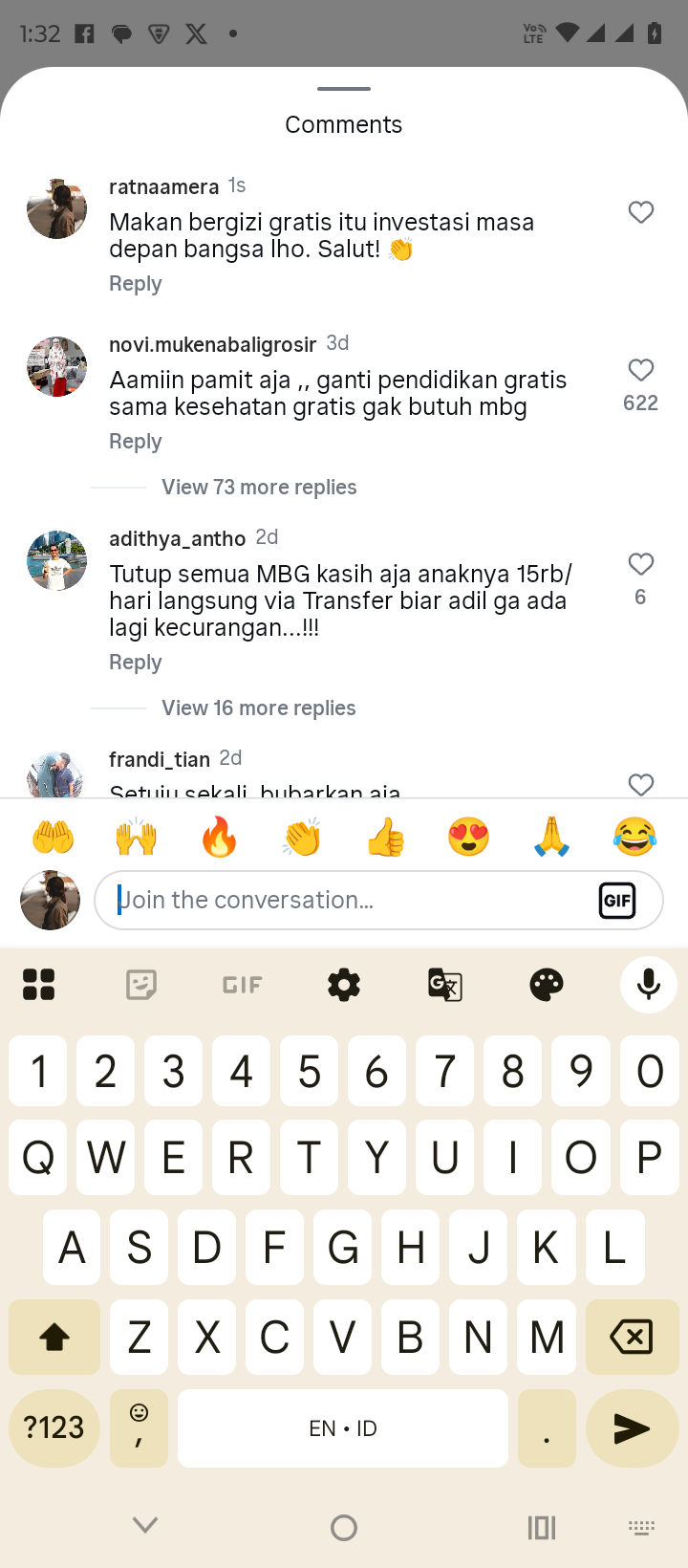
Task: Open the GIF picker in comment box
Action: [617, 901]
